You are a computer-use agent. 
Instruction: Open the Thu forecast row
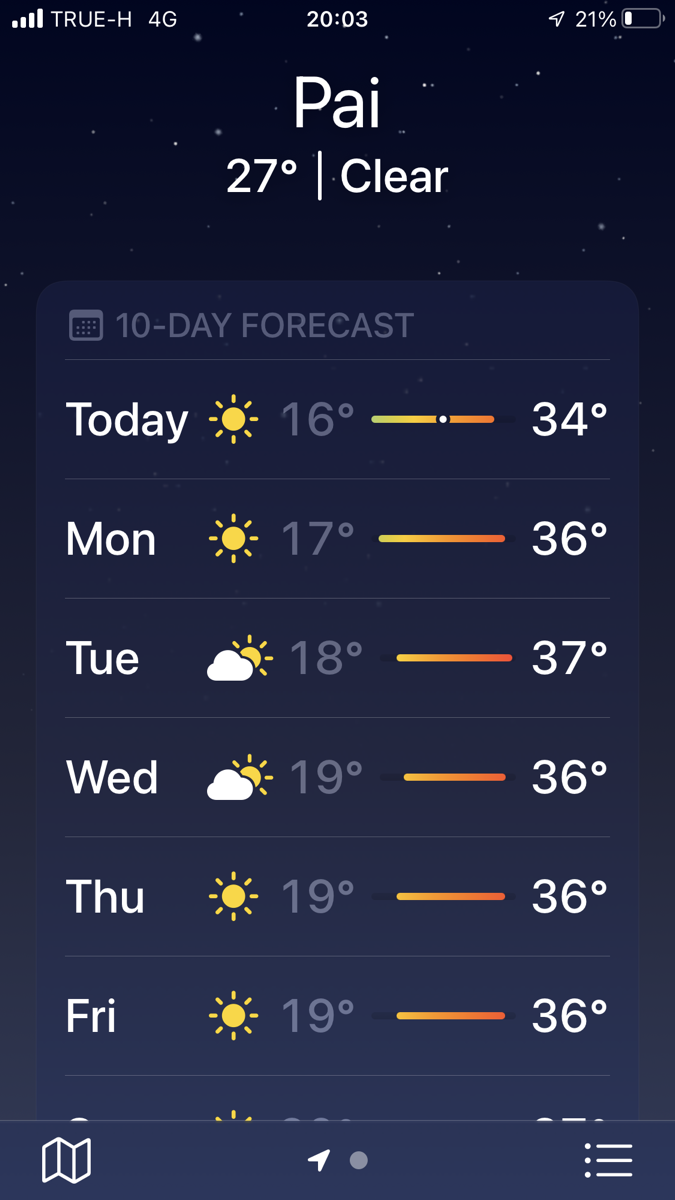[x=337, y=896]
